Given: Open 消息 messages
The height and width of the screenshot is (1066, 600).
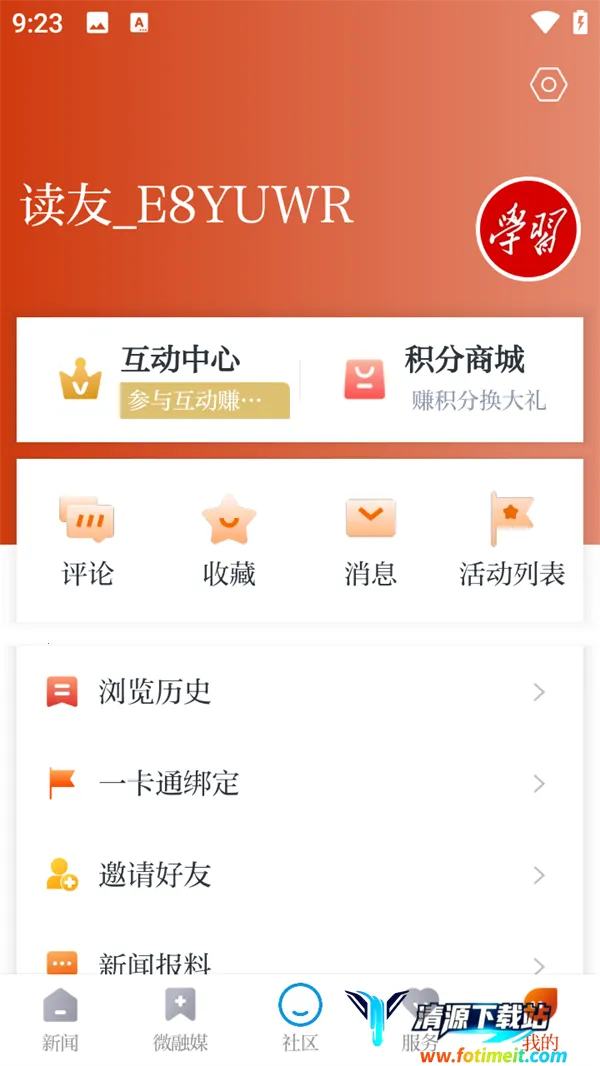Looking at the screenshot, I should click(x=370, y=540).
